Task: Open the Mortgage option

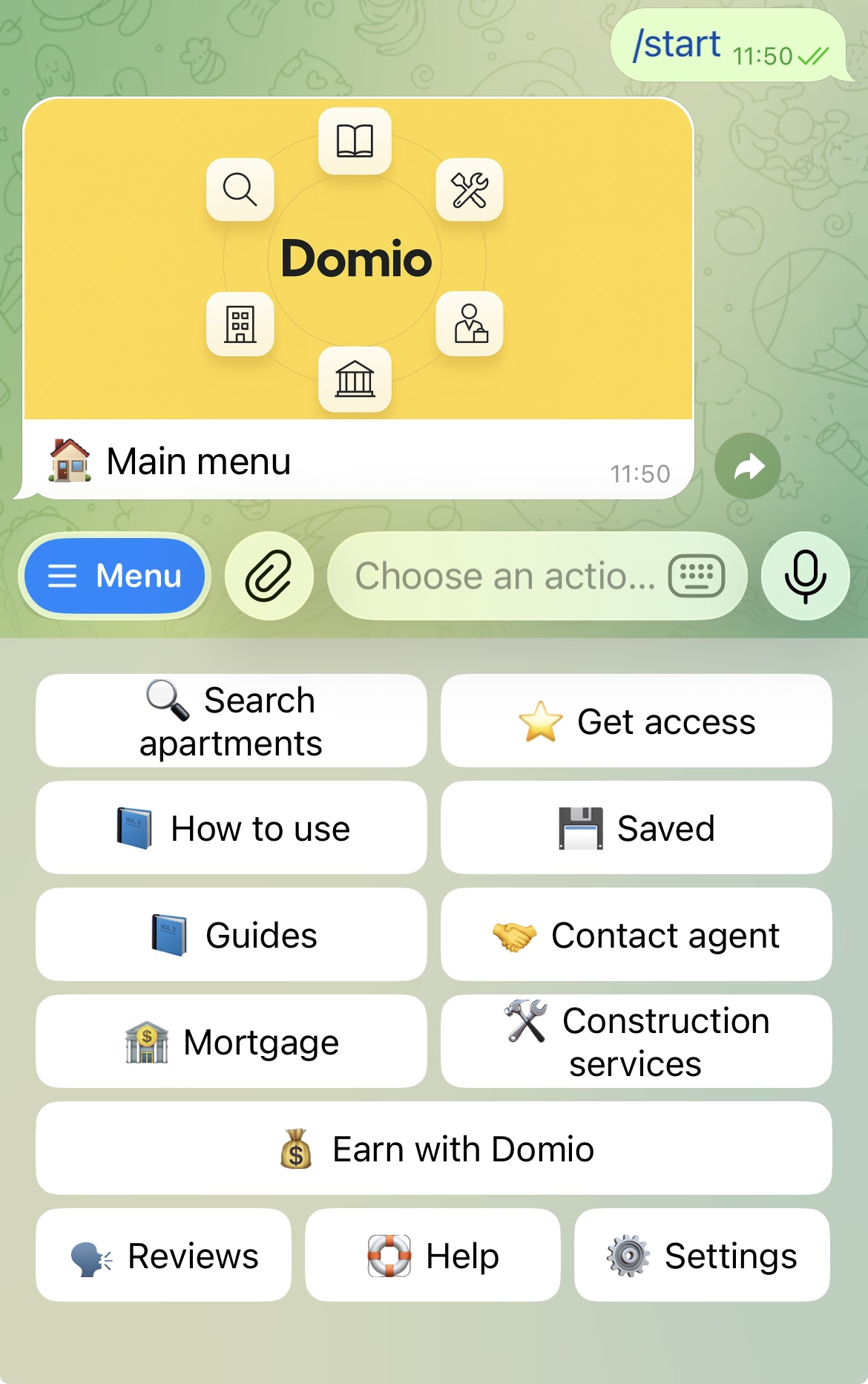Action: pos(231,1041)
